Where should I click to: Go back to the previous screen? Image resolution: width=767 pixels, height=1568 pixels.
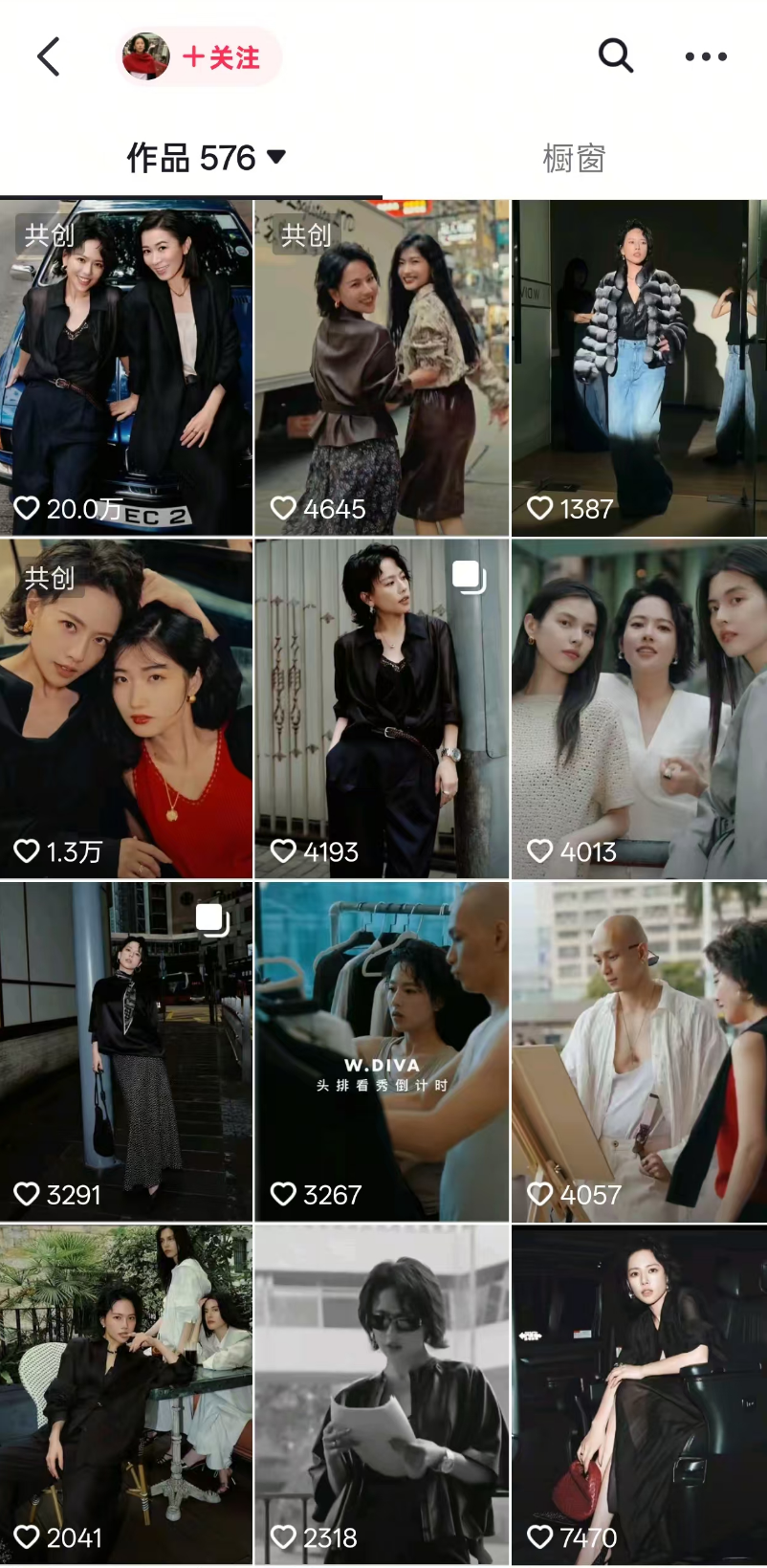(49, 57)
